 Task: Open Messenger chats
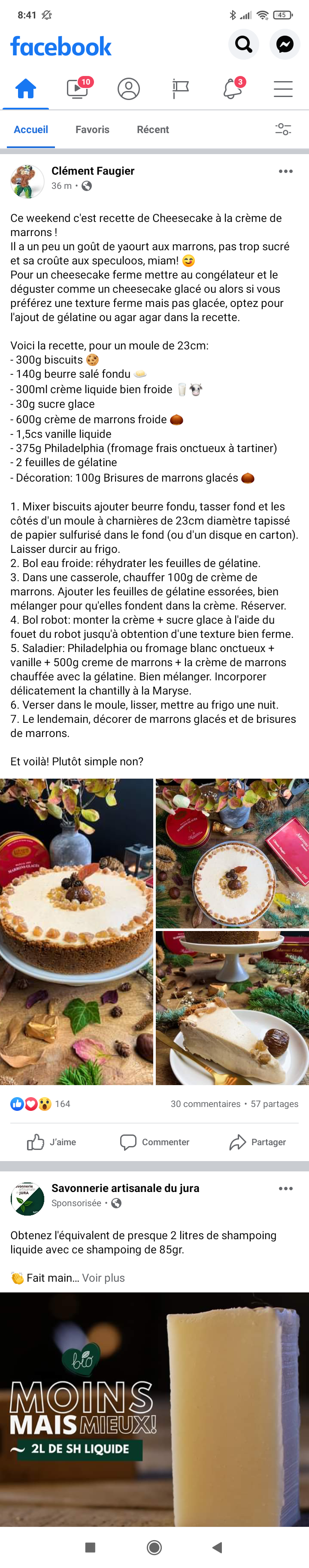click(x=285, y=45)
